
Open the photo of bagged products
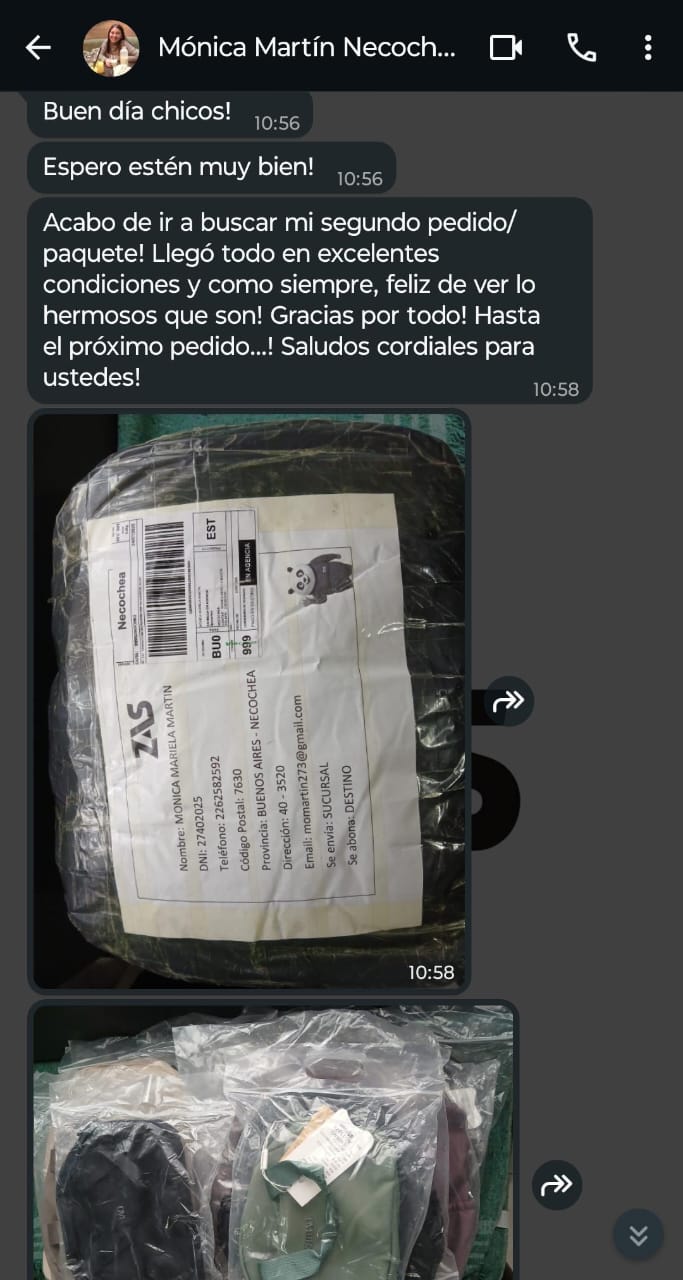273,1140
